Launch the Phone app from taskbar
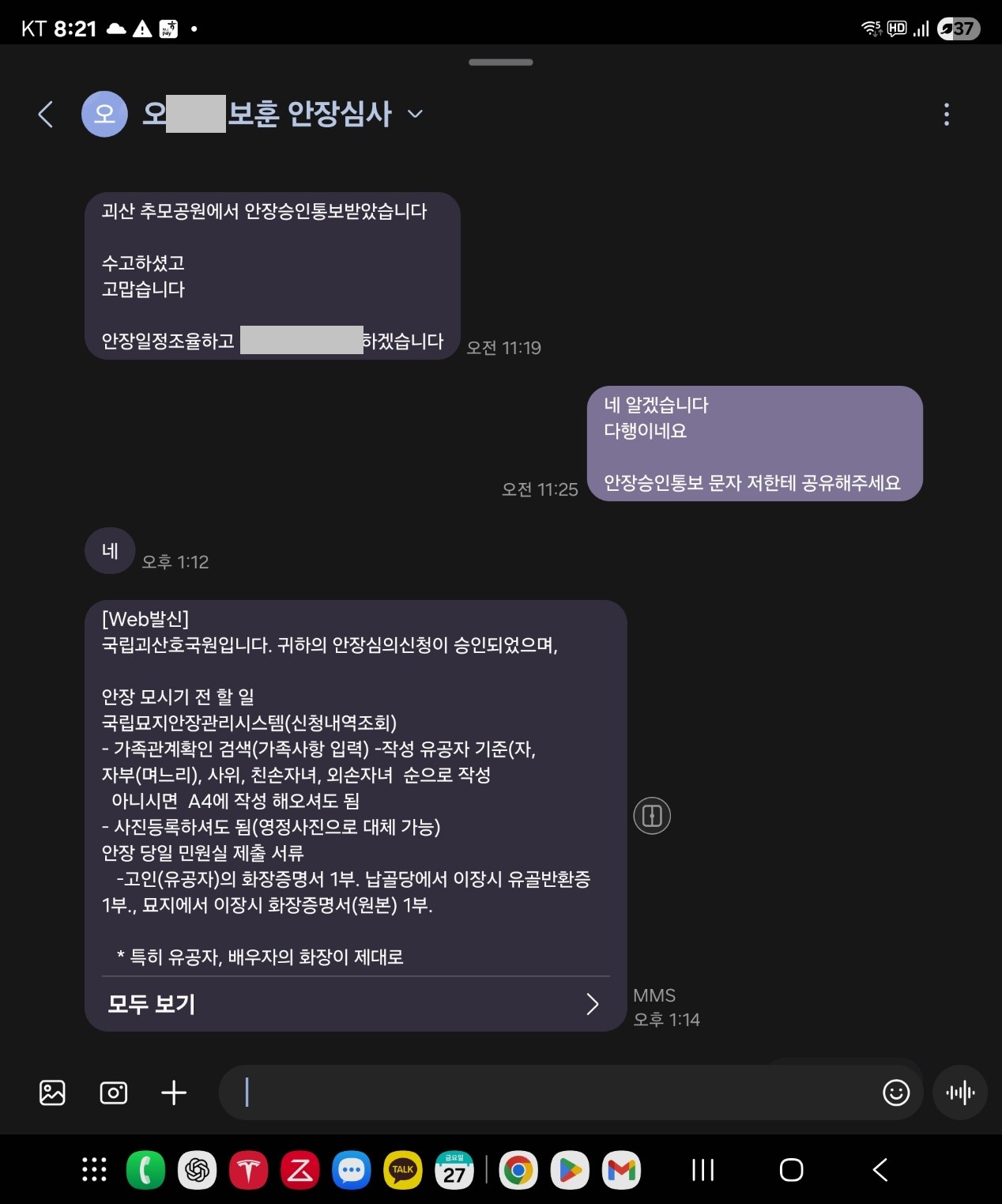 pyautogui.click(x=145, y=1170)
